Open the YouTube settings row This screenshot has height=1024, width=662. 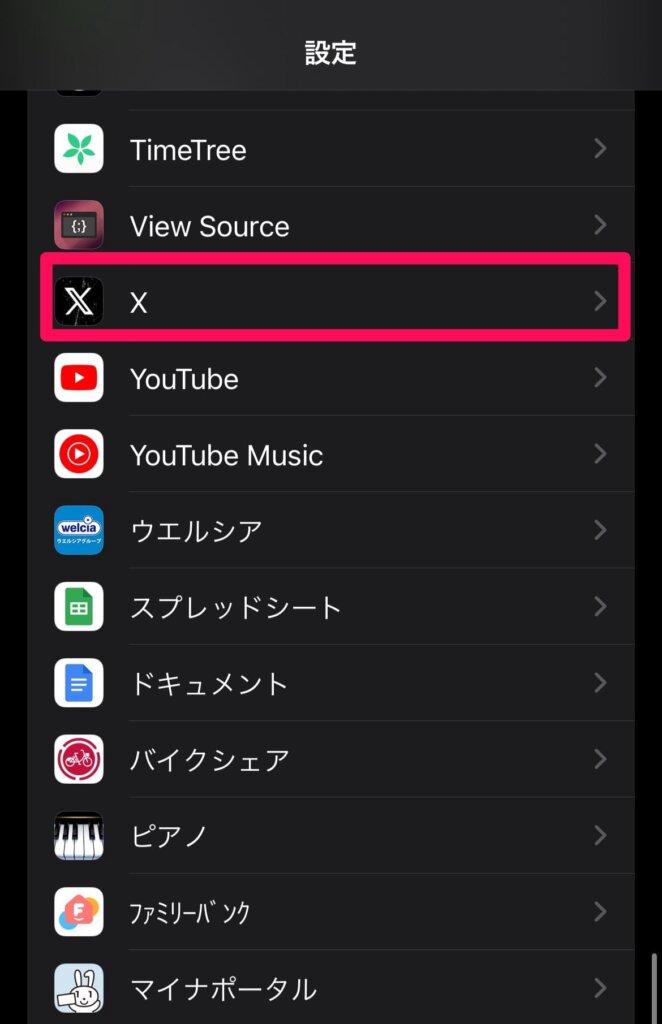tap(330, 379)
